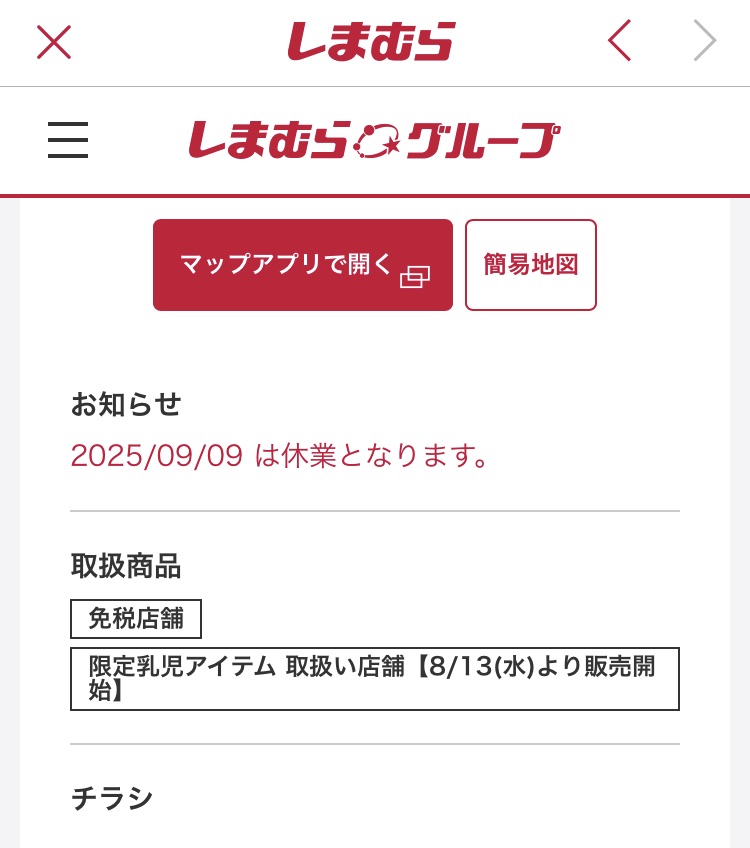Tap マップアプリで開く button

pyautogui.click(x=303, y=265)
